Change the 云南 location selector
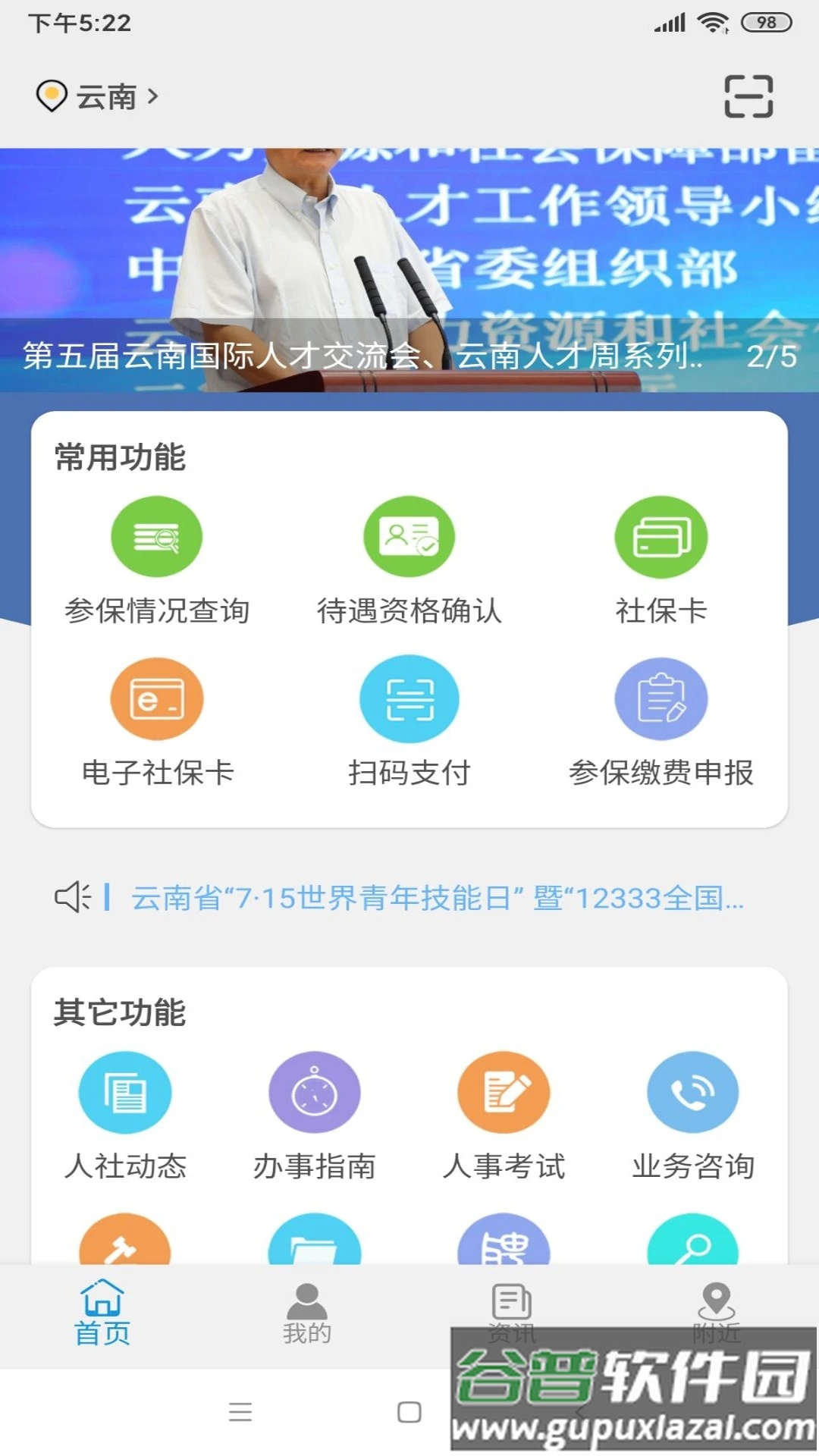819x1456 pixels. pyautogui.click(x=98, y=96)
